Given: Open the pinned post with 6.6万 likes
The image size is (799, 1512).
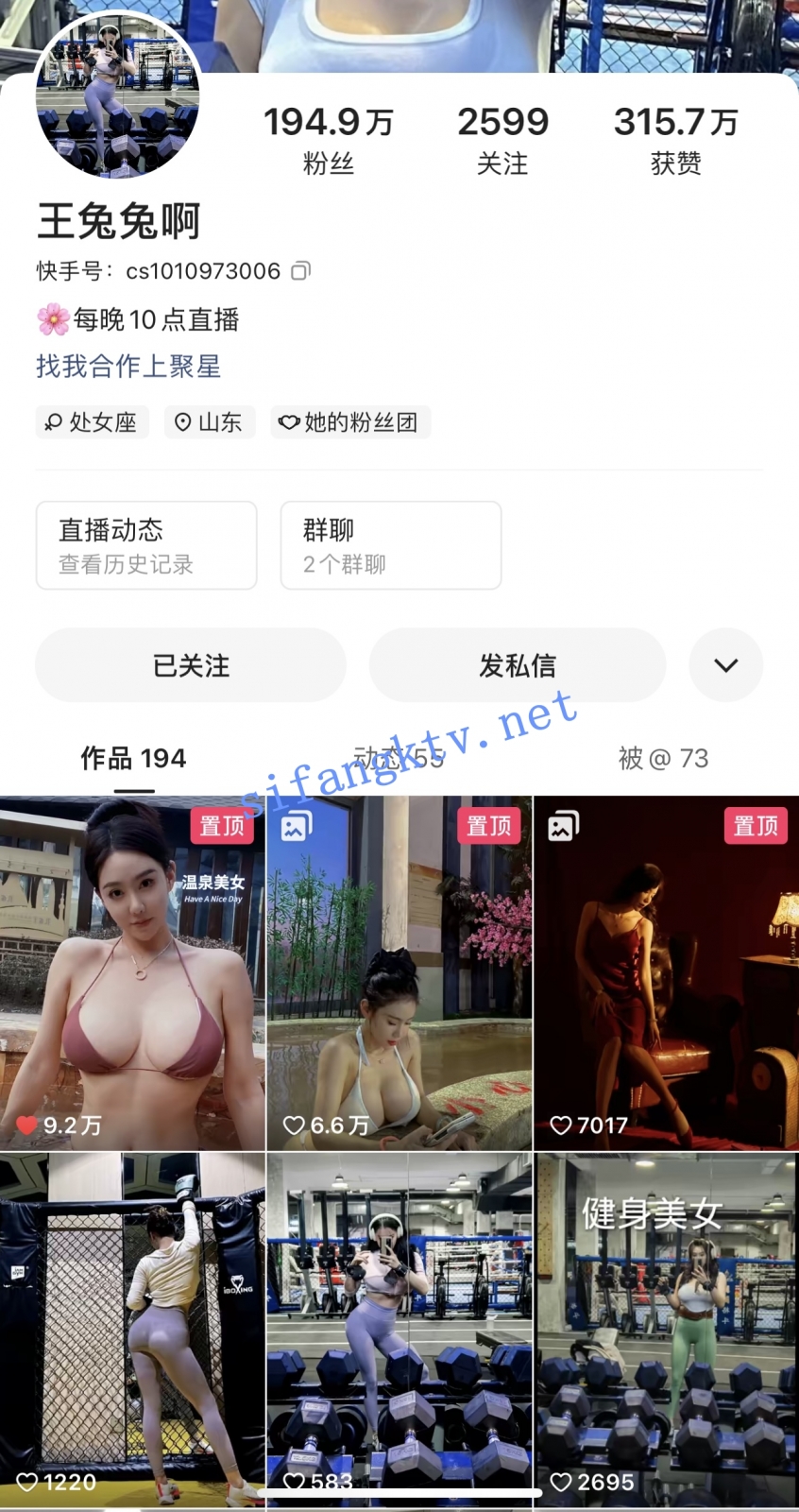Looking at the screenshot, I should [399, 973].
